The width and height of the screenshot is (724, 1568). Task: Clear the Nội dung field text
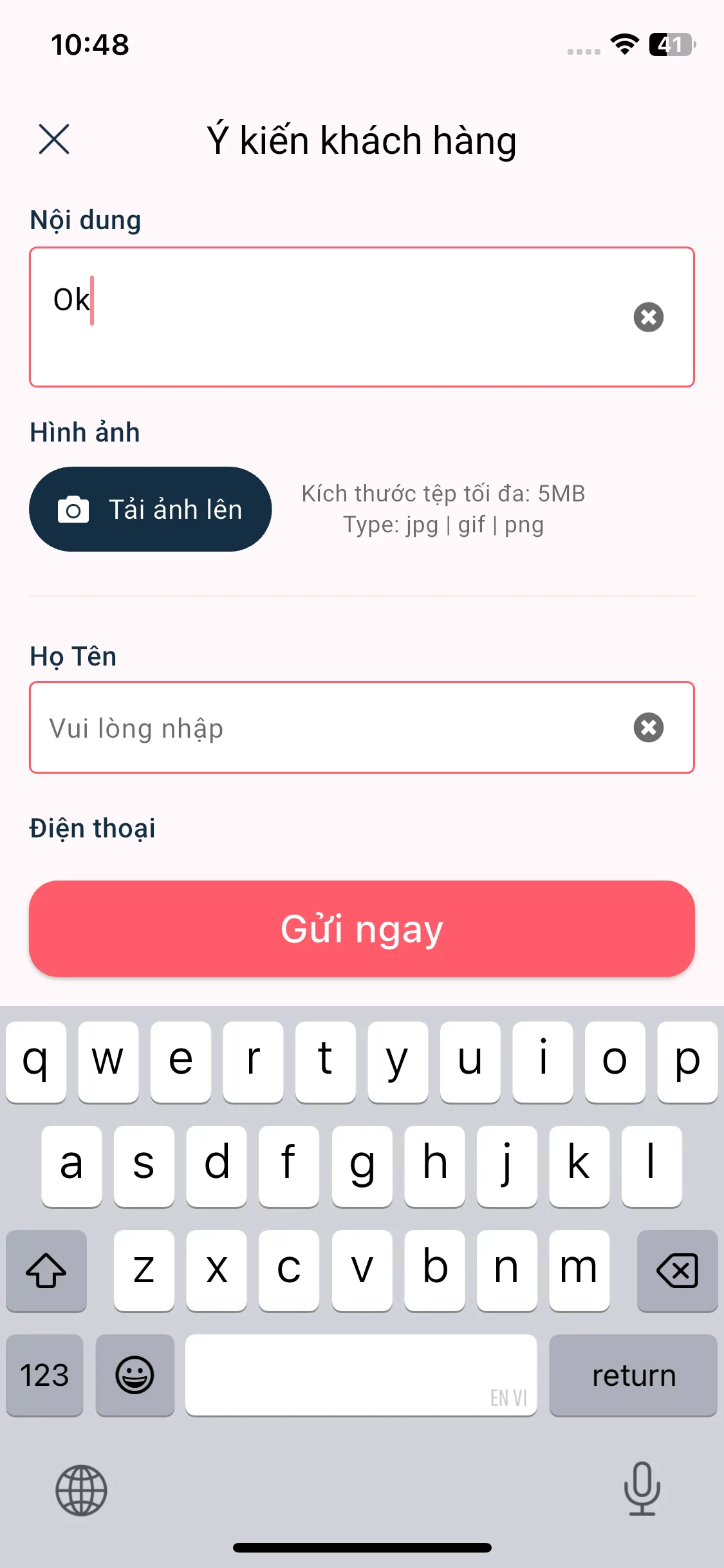(648, 317)
